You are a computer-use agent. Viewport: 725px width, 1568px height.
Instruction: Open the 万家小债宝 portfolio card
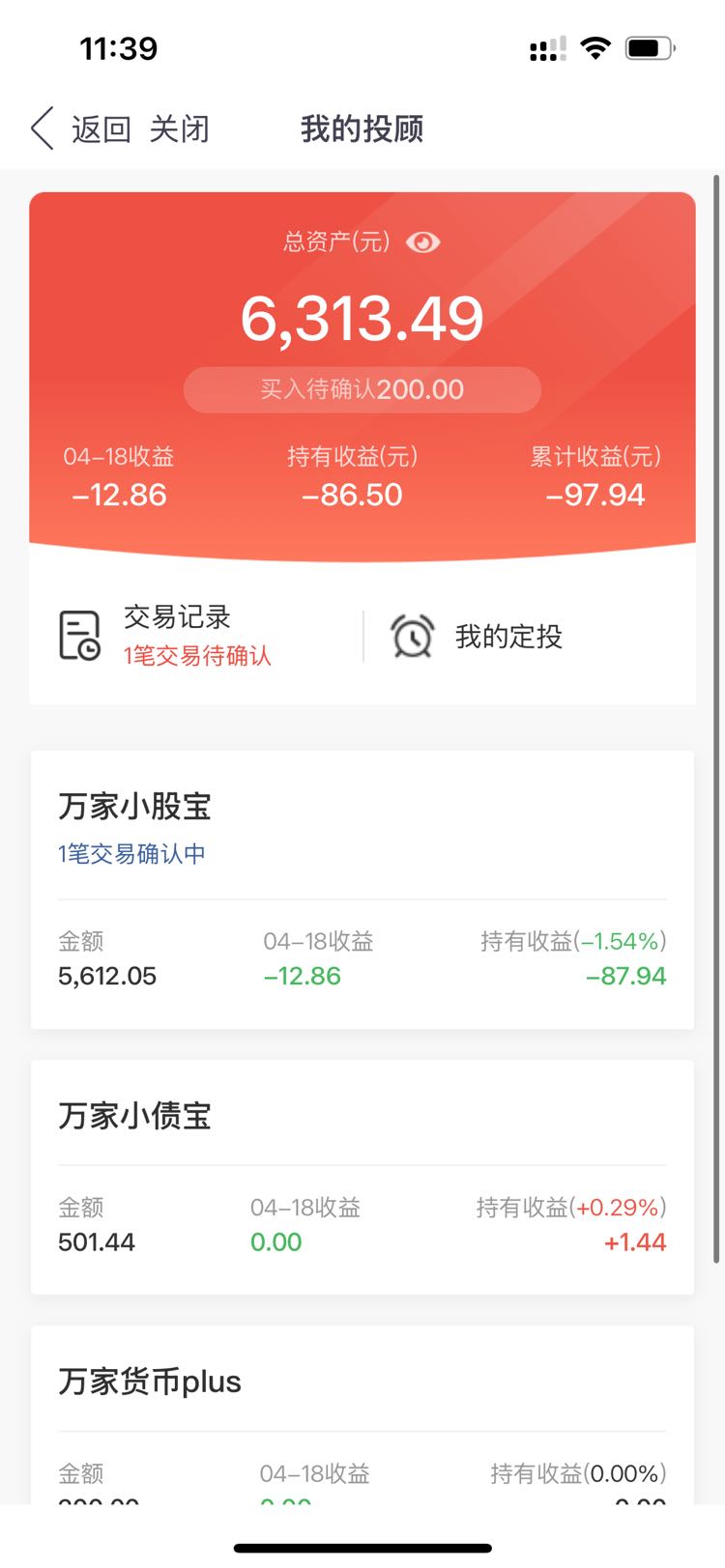362,1178
